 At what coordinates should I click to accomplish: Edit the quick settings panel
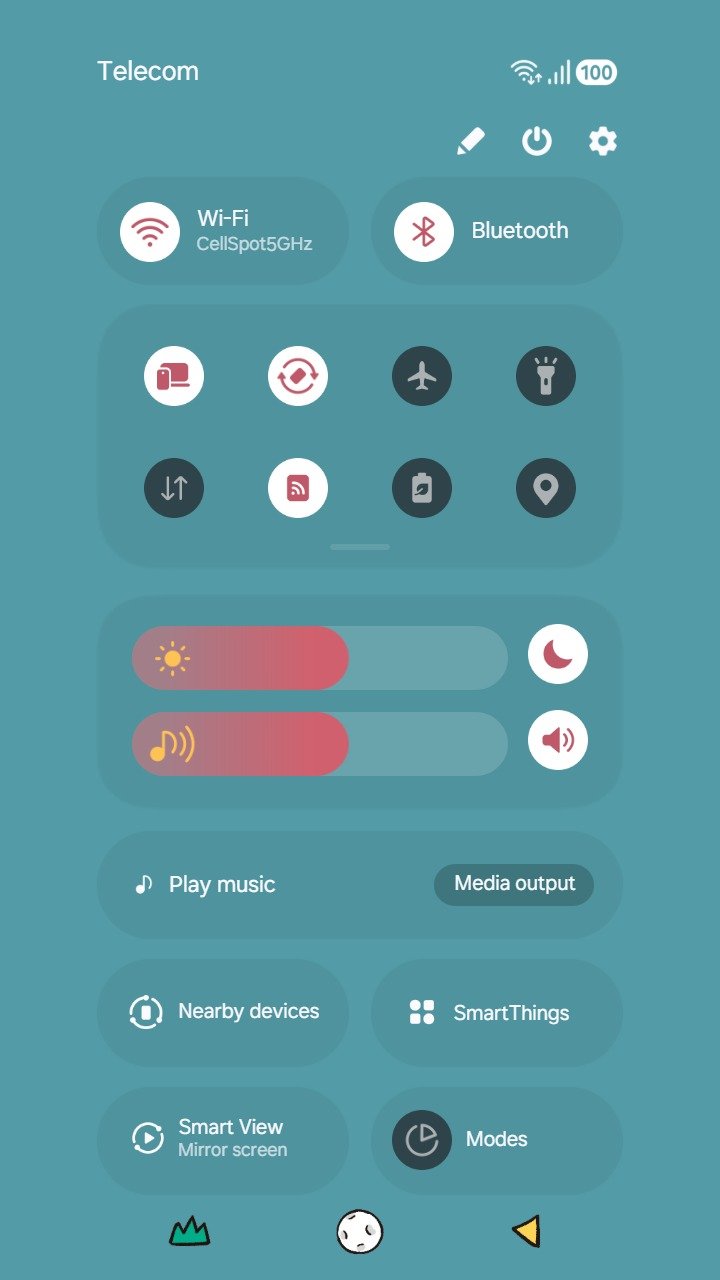click(470, 142)
